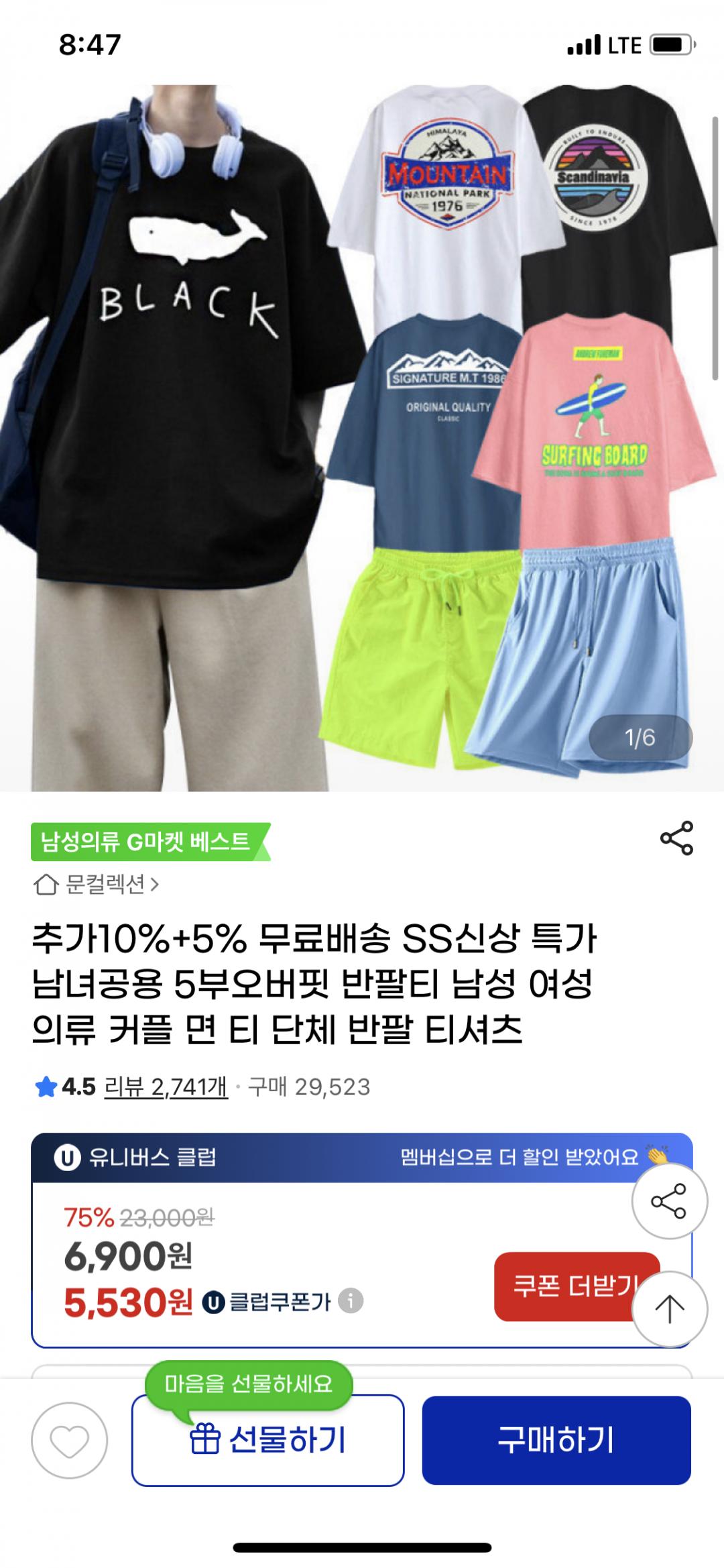Open the 유니버스 클럽 membership banner
The image size is (724, 1568).
tap(362, 1158)
